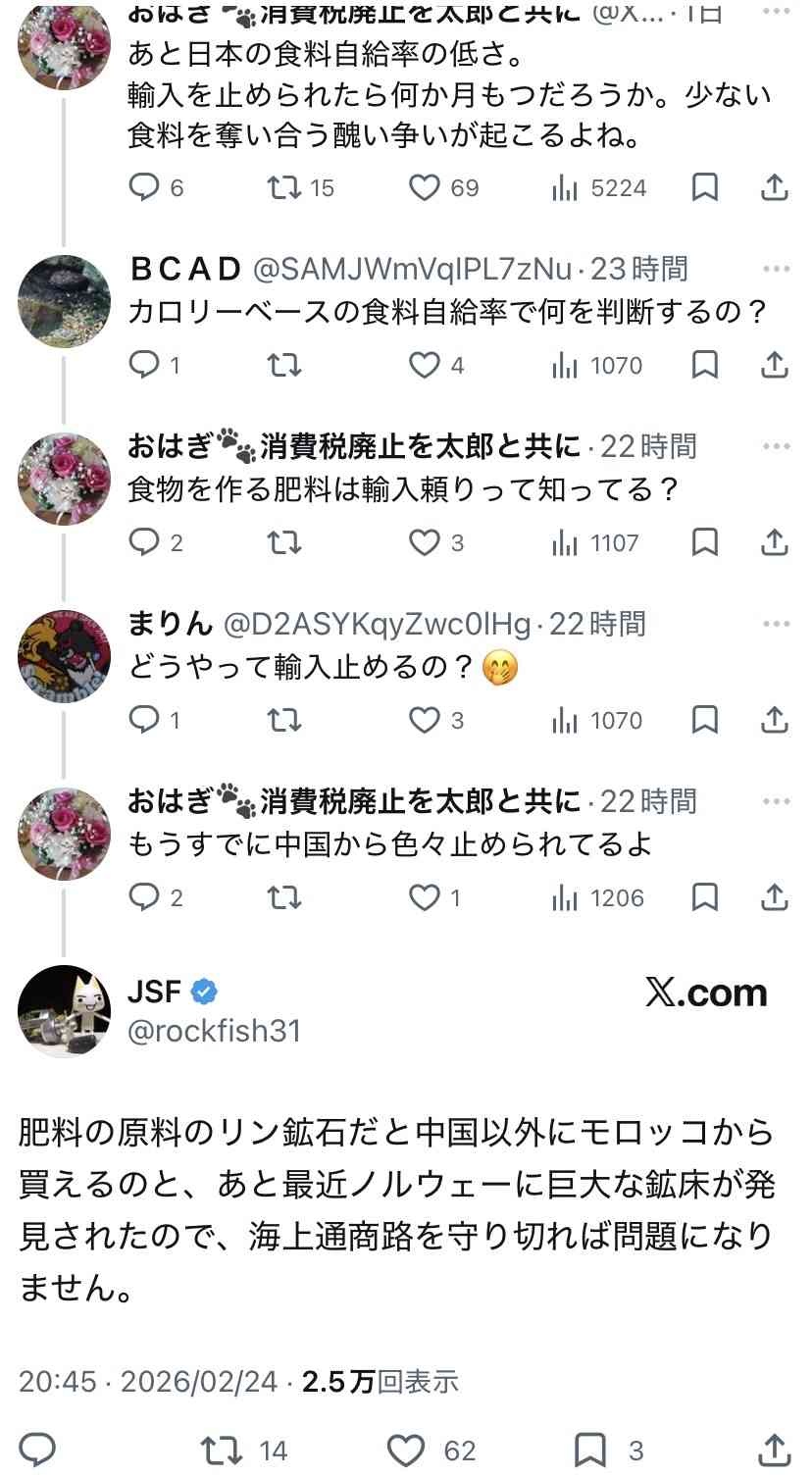This screenshot has width=812, height=1477.
Task: Like まりん's question about stopping imports
Action: [x=425, y=721]
